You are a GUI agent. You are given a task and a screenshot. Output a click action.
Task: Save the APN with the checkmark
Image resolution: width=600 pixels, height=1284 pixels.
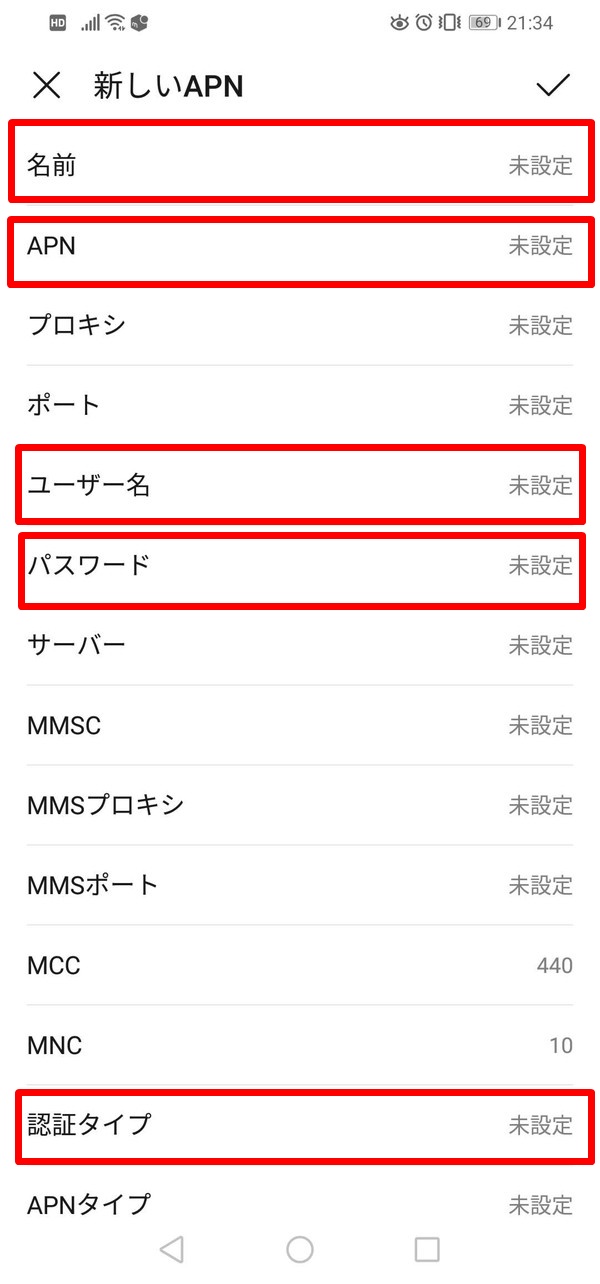(553, 86)
